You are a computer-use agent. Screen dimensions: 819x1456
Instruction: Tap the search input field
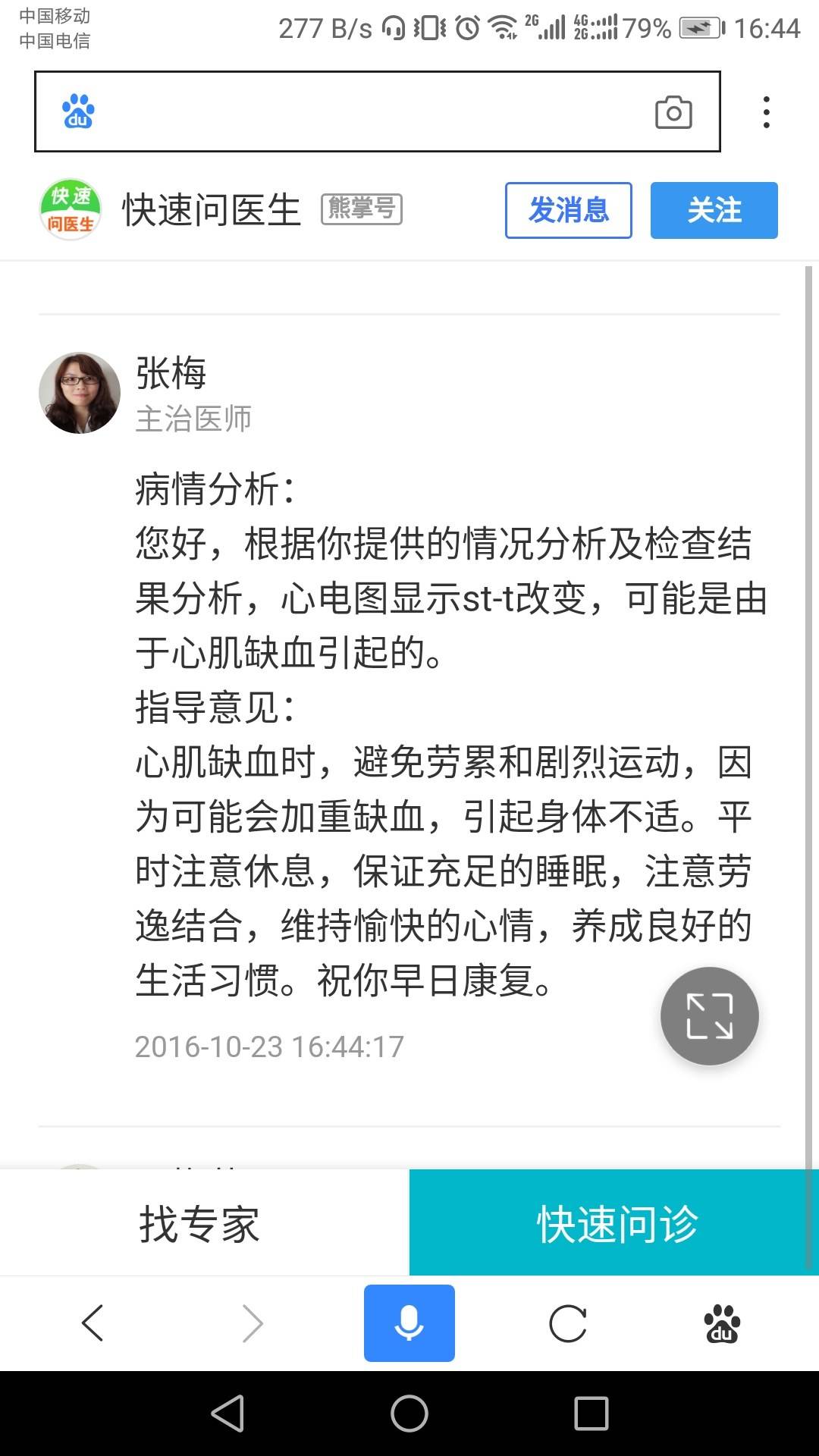coord(364,112)
